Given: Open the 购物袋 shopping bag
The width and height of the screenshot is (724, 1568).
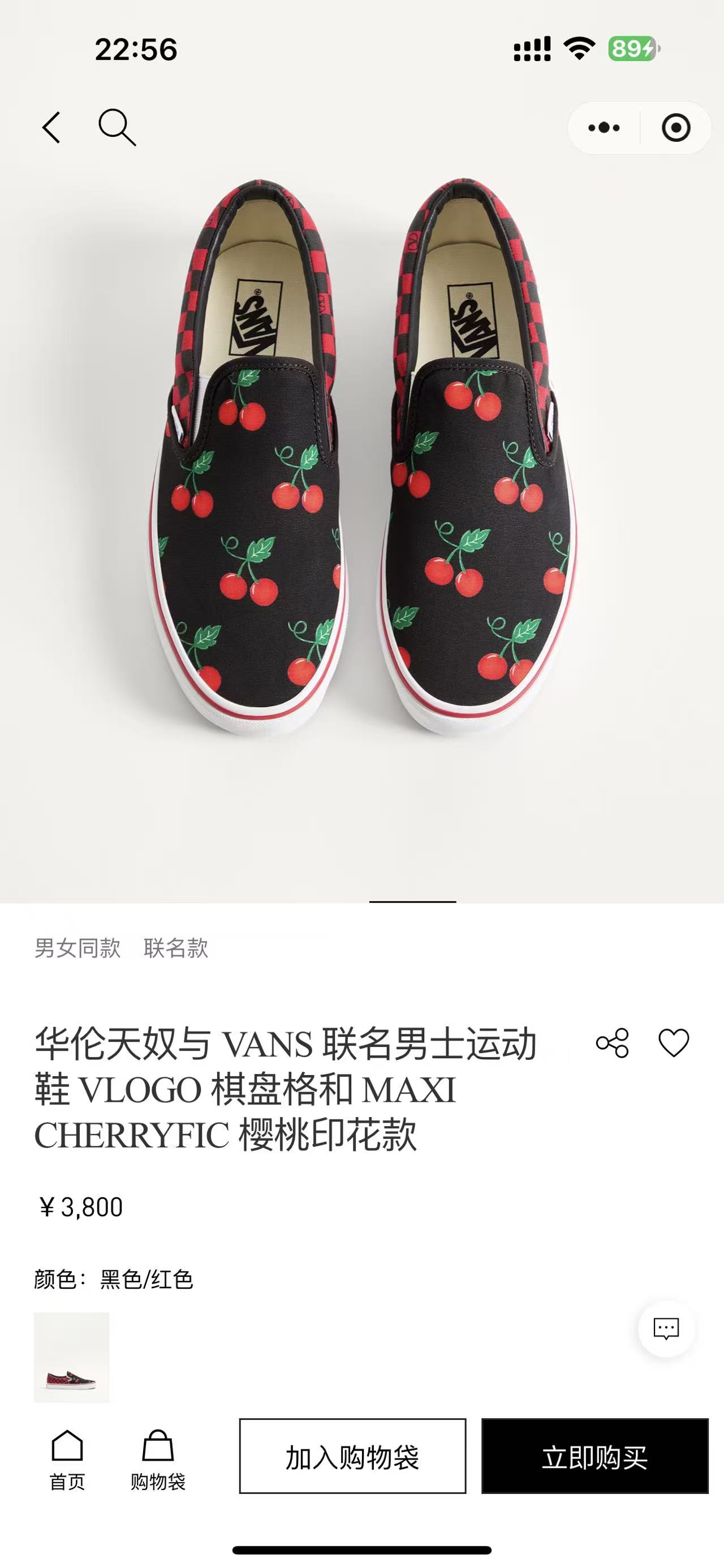Looking at the screenshot, I should click(x=158, y=1459).
